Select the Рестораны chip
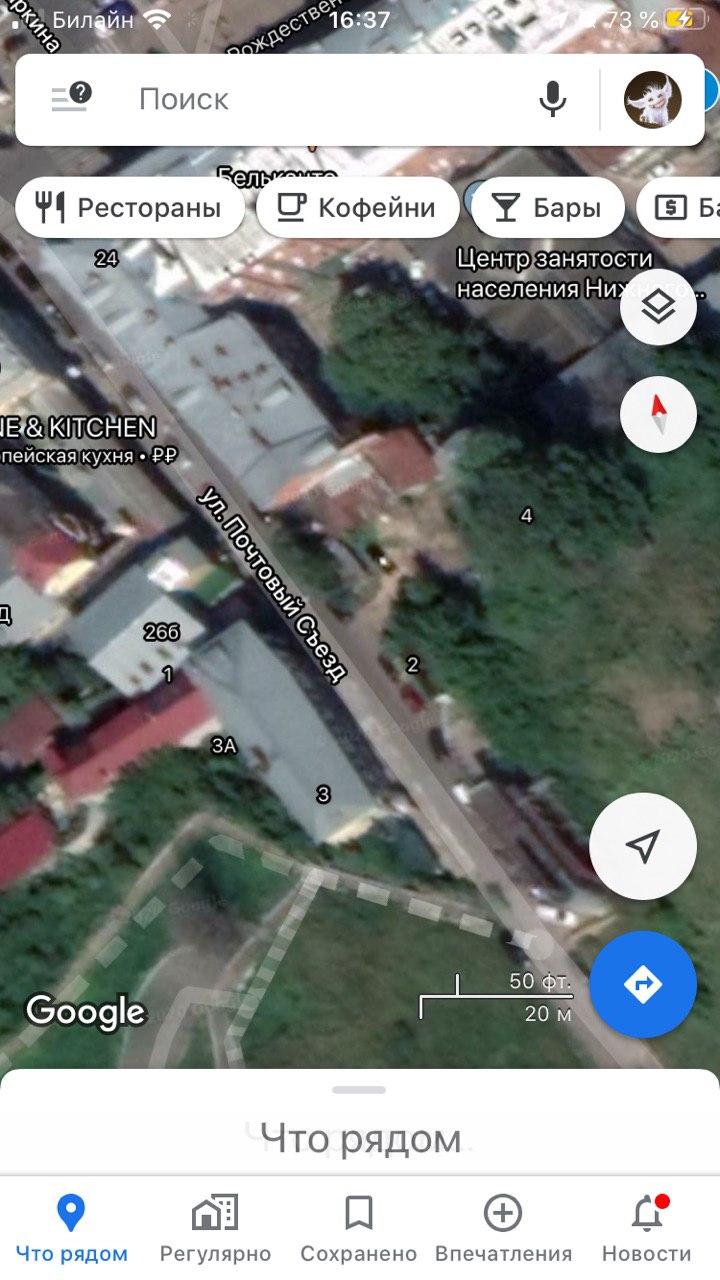 pos(130,208)
